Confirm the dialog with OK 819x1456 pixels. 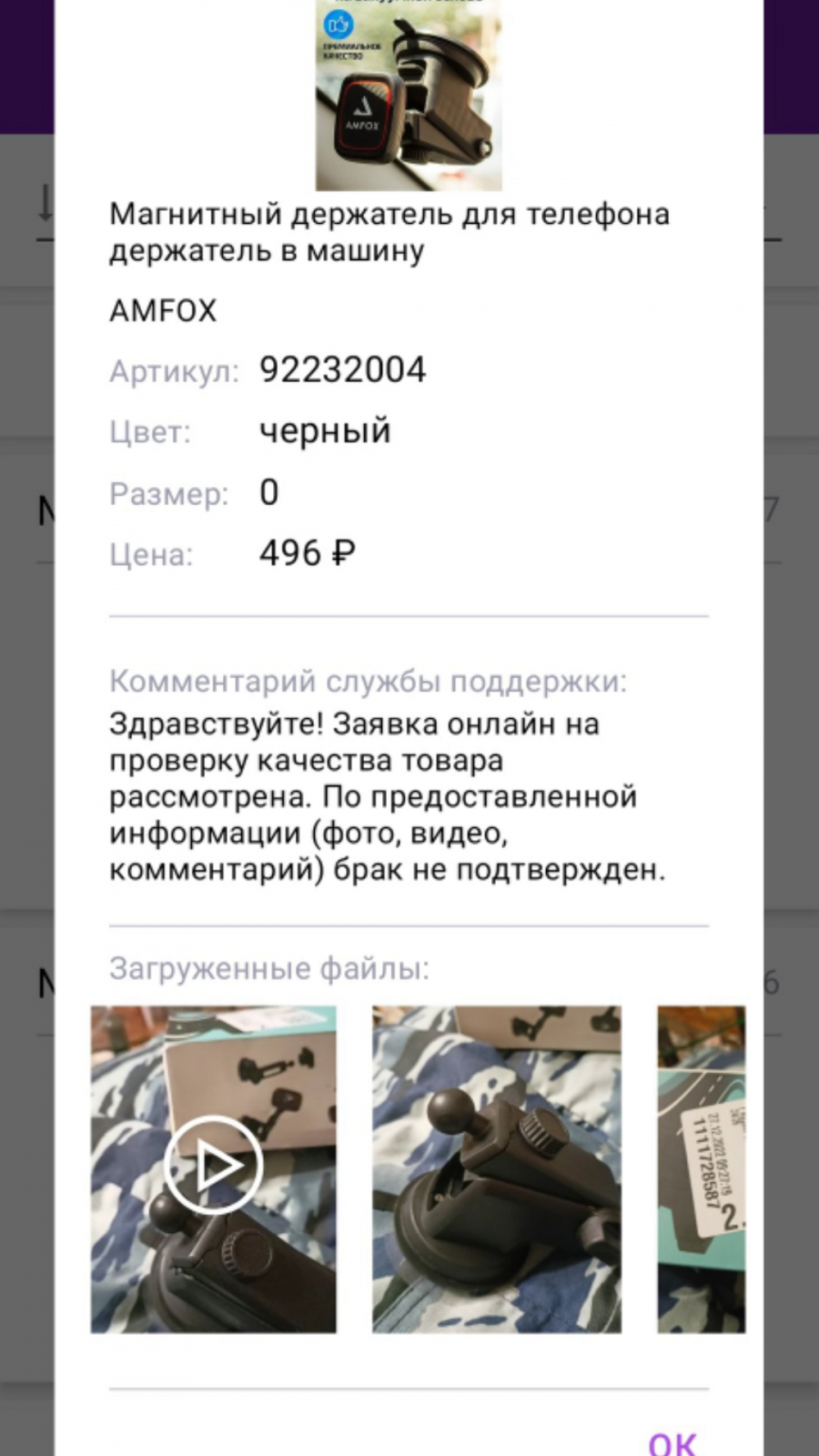point(672,1441)
